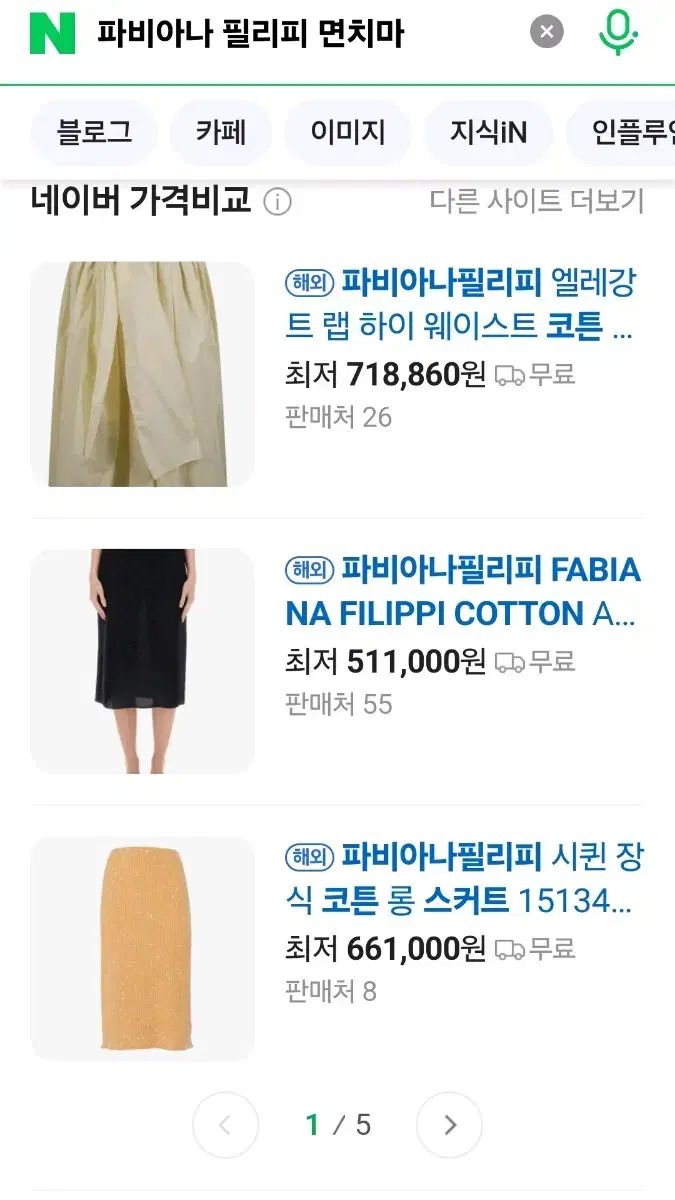Open the 시퀸 장식 코튼 롱 스커트 listing
This screenshot has width=675, height=1200.
[462, 879]
